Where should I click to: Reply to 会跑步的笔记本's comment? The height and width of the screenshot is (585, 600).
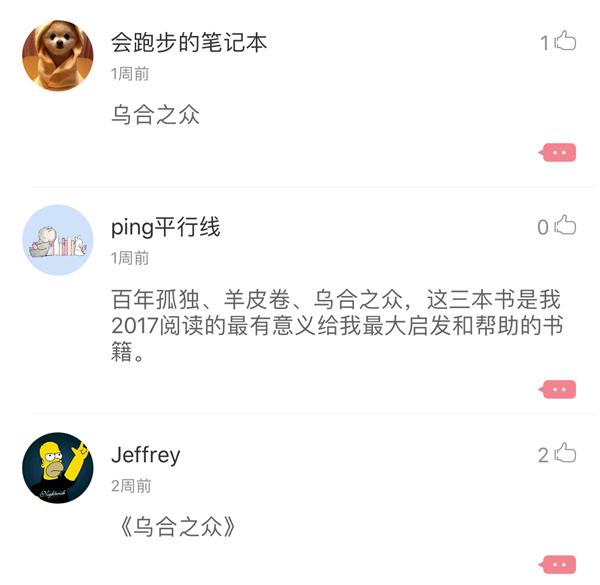point(559,153)
